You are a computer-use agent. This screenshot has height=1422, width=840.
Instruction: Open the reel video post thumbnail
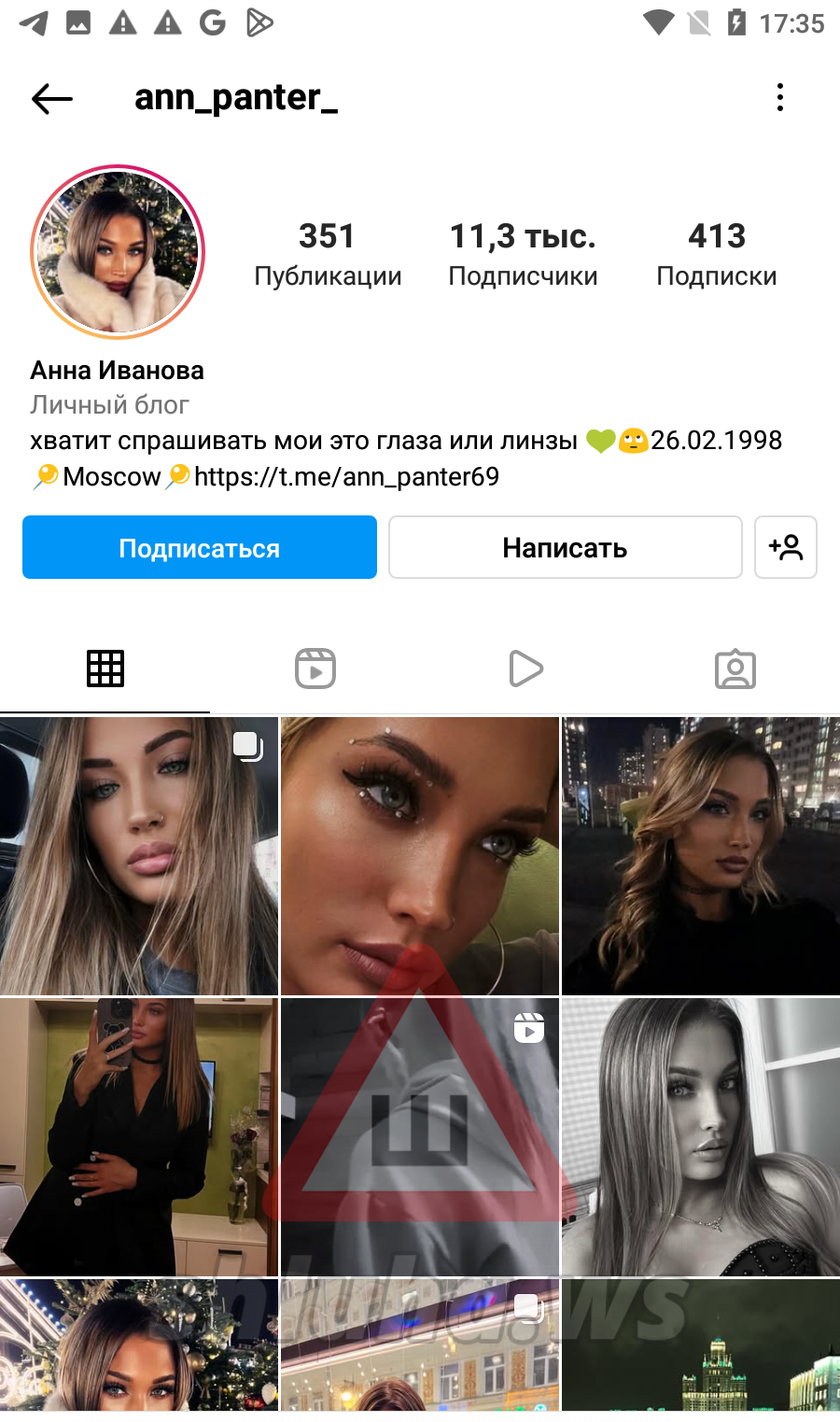pos(420,1137)
